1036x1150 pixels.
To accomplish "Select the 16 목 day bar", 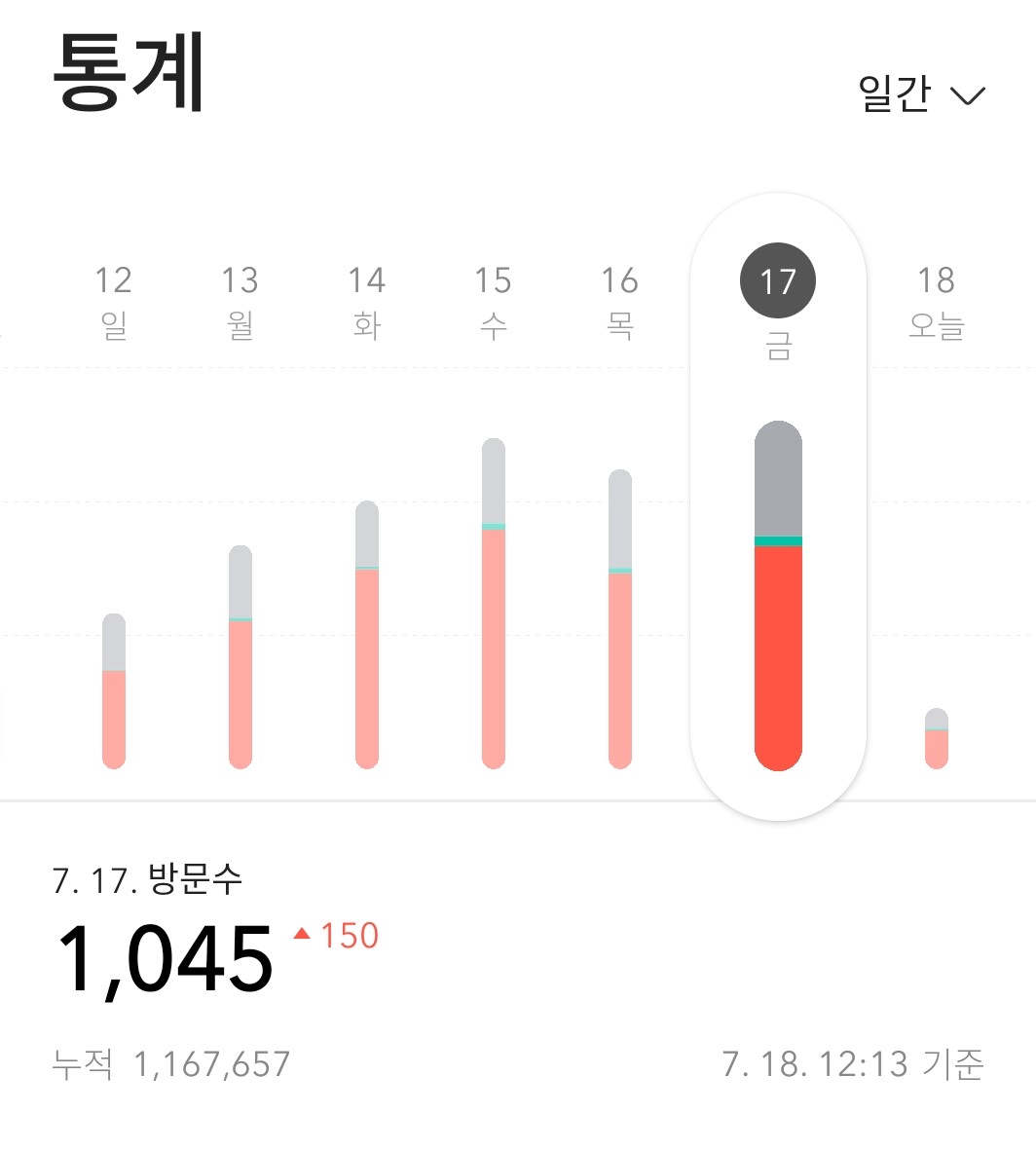I will 620,619.
